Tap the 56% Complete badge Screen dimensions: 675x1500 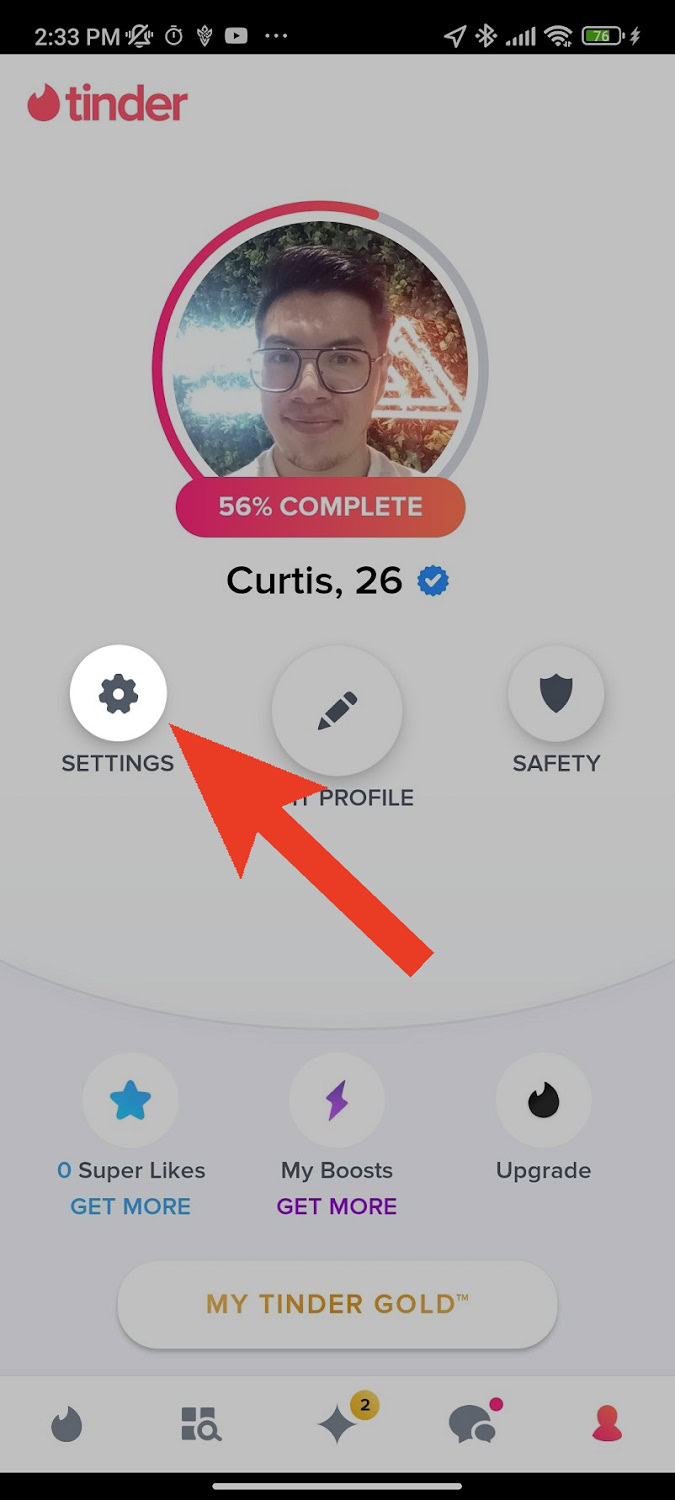click(320, 507)
